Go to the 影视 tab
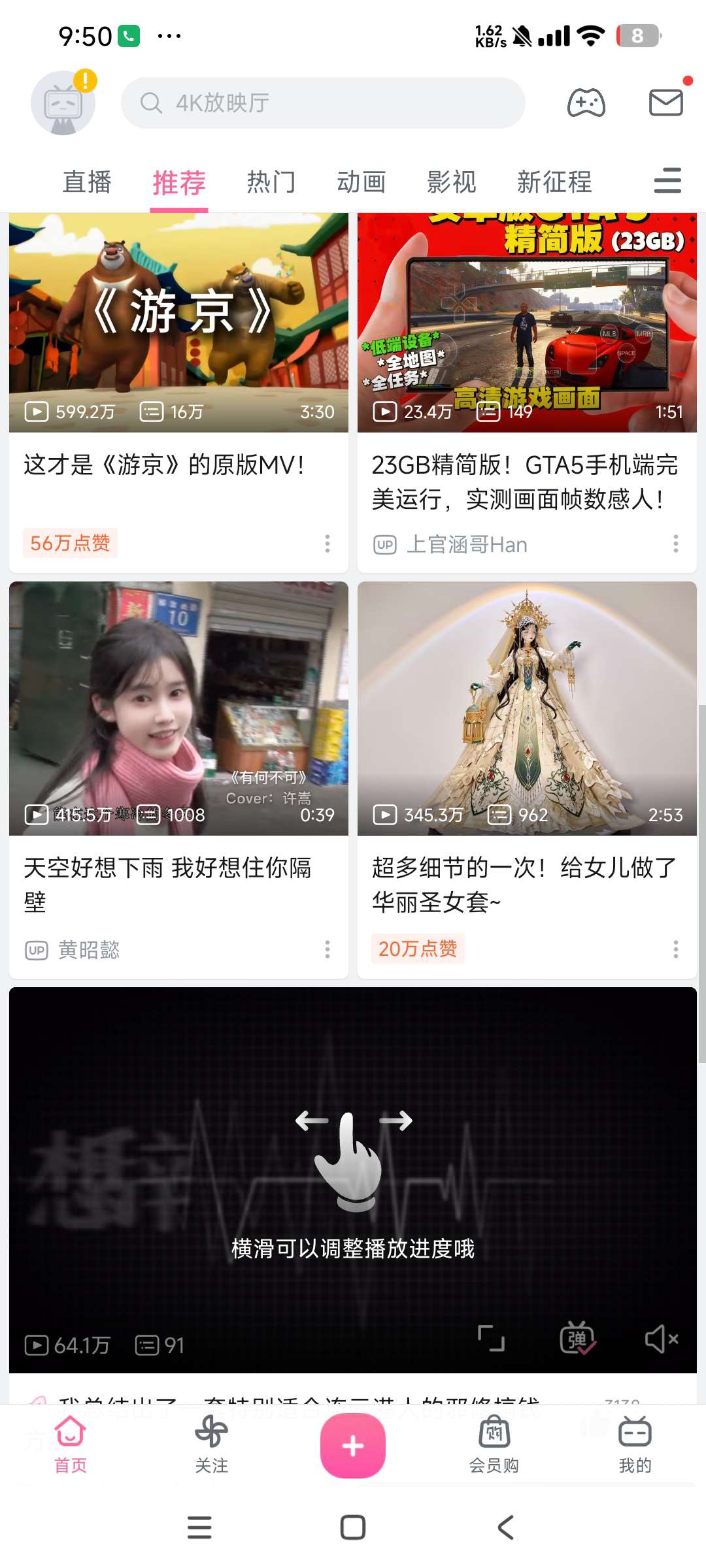This screenshot has height=1568, width=706. tap(451, 182)
